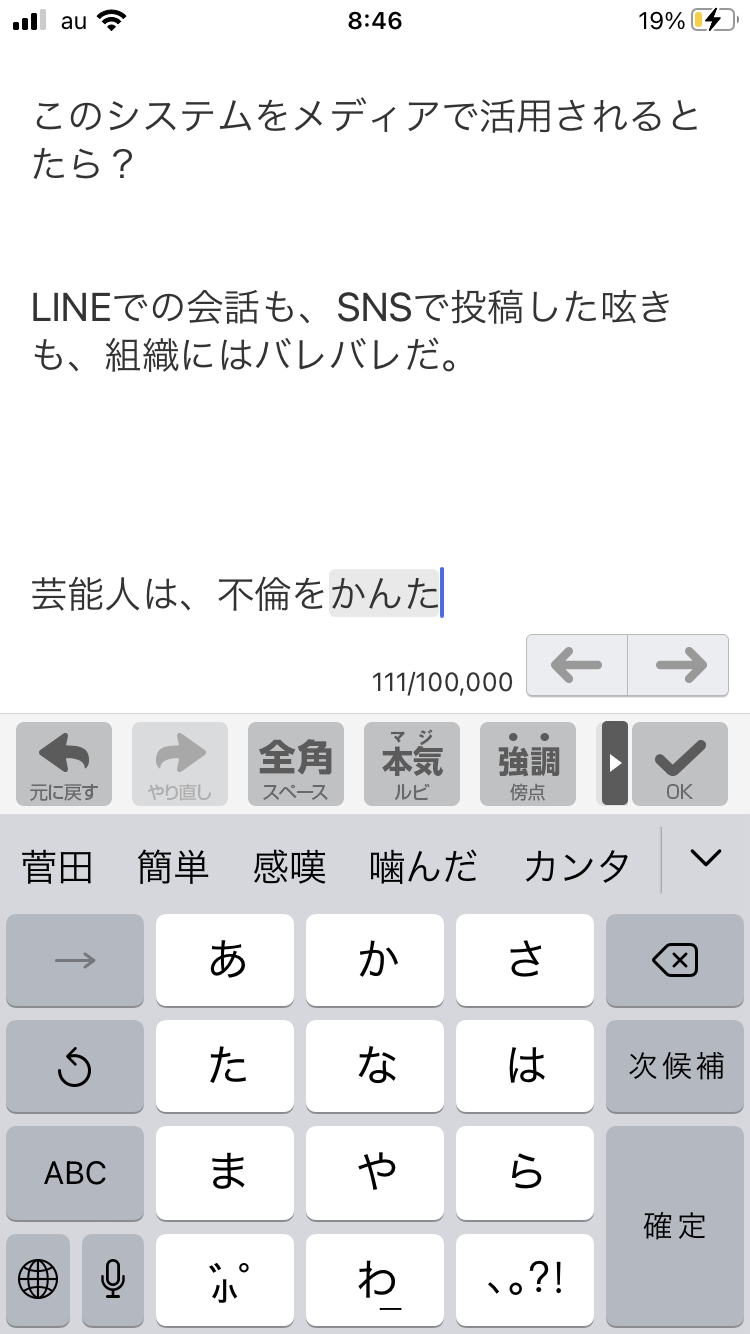Choose the 菅田 conversion candidate
The width and height of the screenshot is (750, 1334).
click(x=58, y=866)
